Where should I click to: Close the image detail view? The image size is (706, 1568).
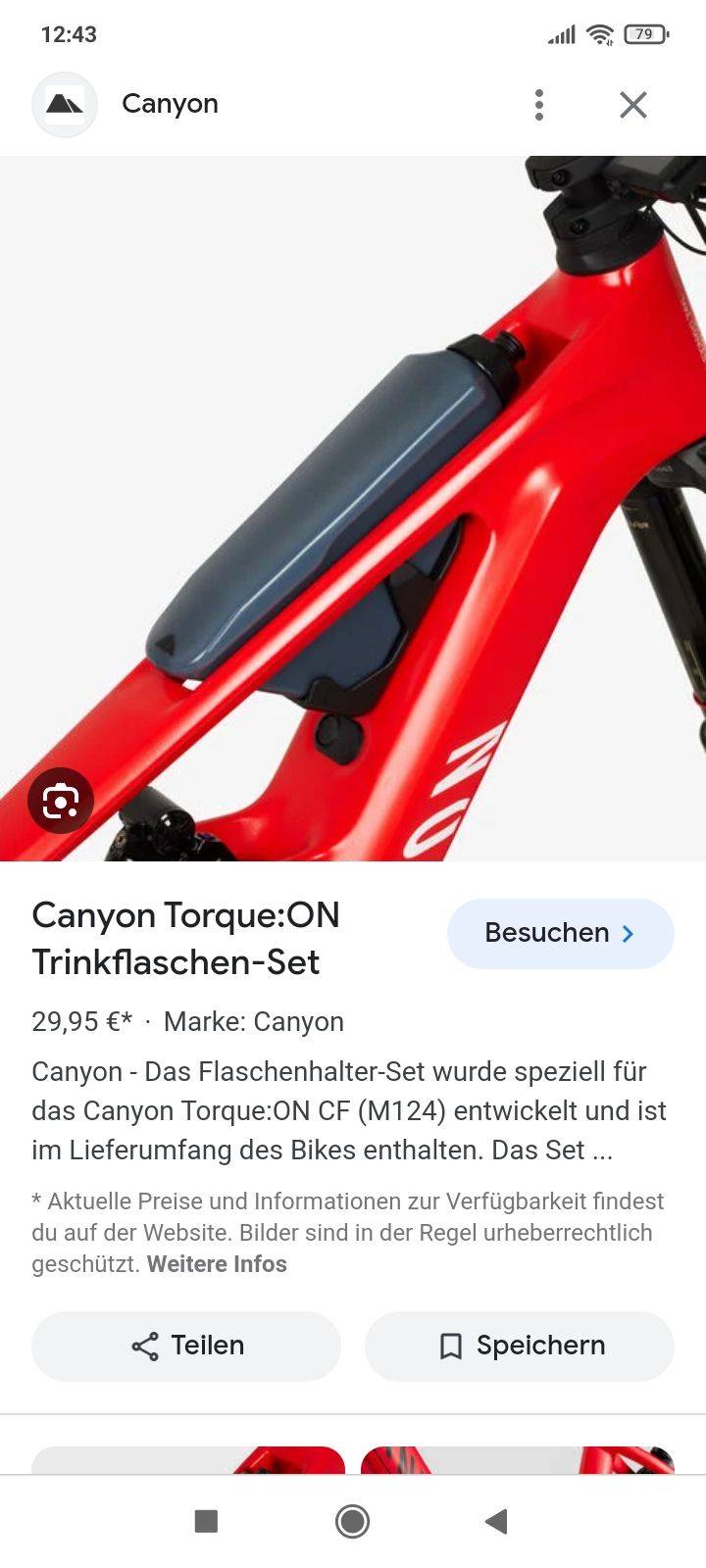[x=633, y=105]
